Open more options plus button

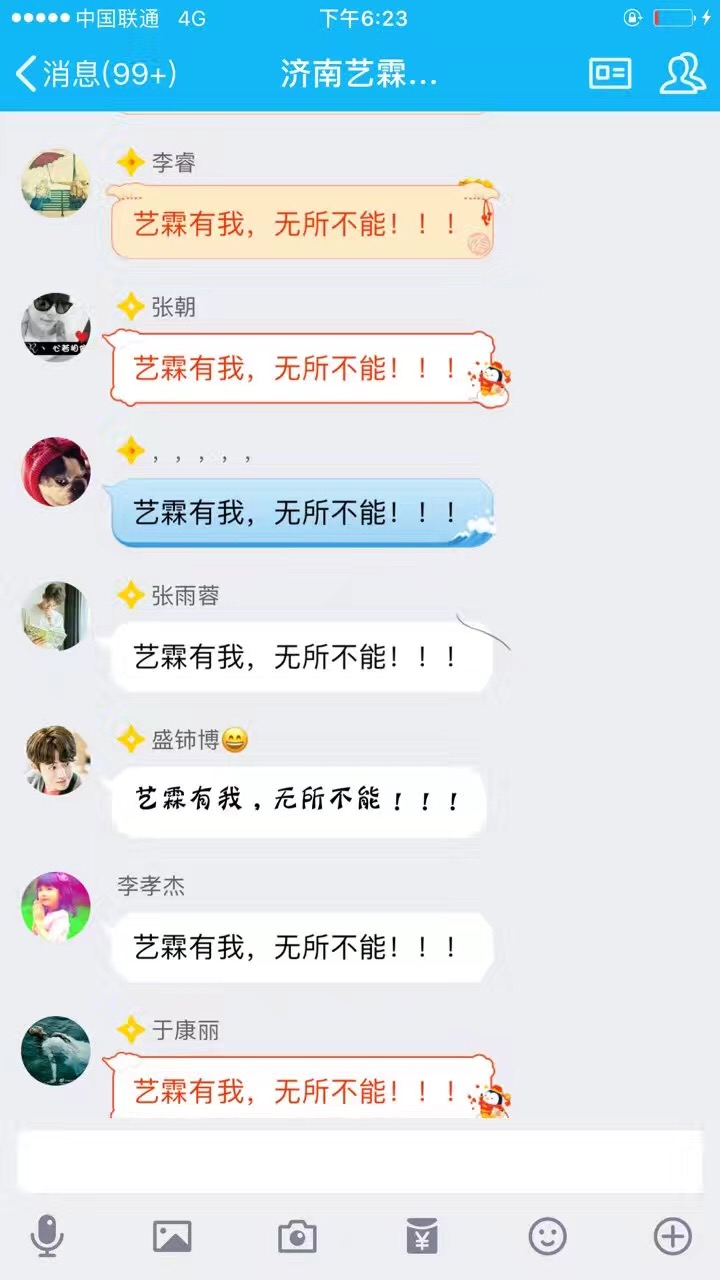click(x=672, y=1237)
